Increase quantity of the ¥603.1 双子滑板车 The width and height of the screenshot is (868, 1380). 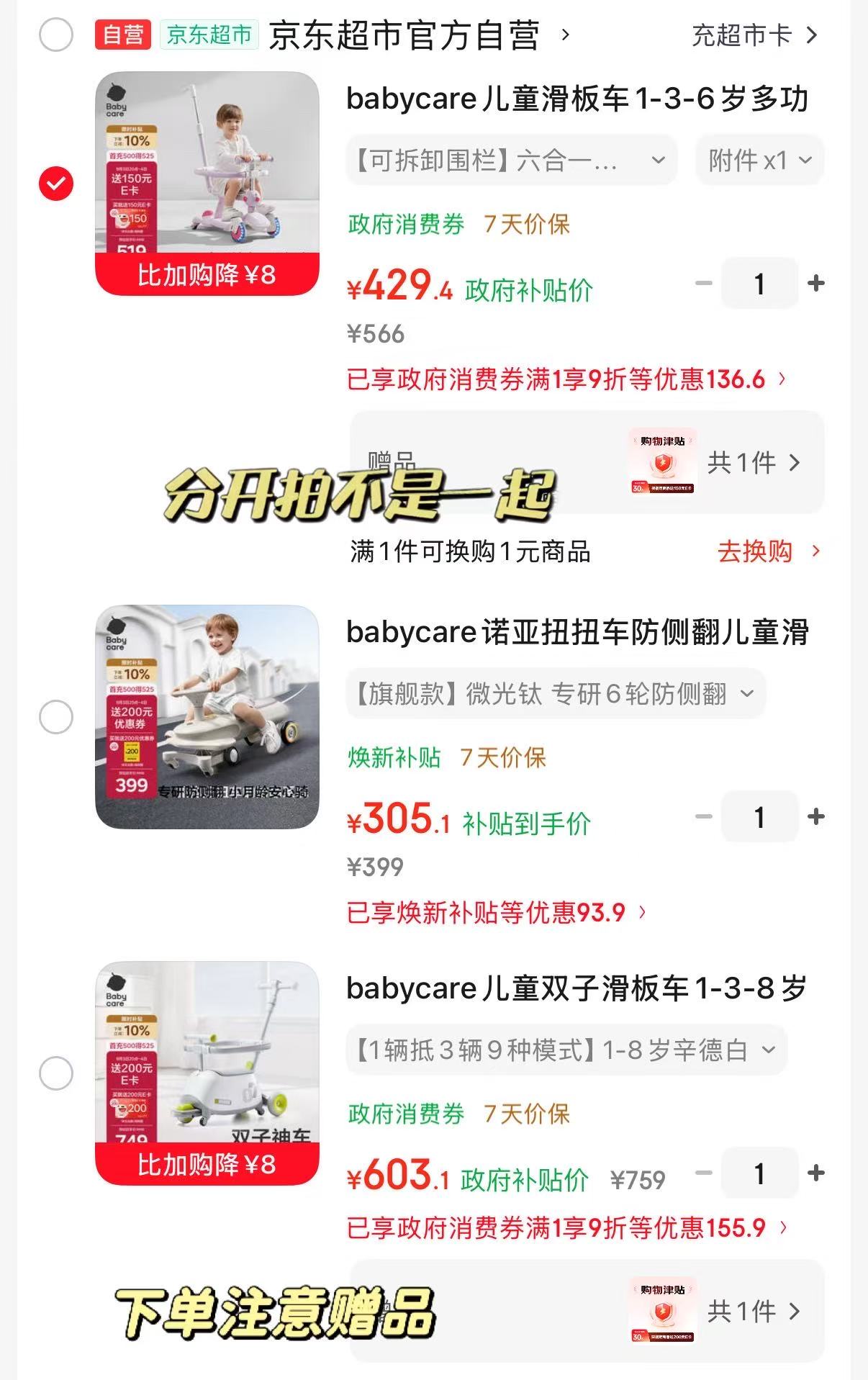click(x=816, y=1173)
